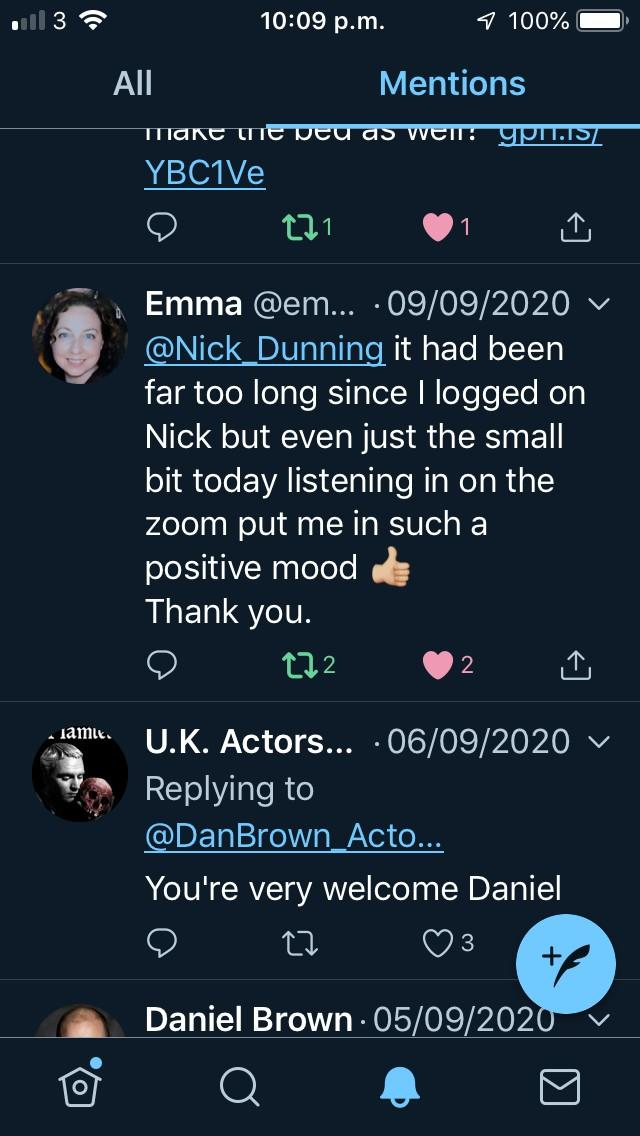Image resolution: width=640 pixels, height=1136 pixels.
Task: Retweet Emma's tweet
Action: pos(296,664)
